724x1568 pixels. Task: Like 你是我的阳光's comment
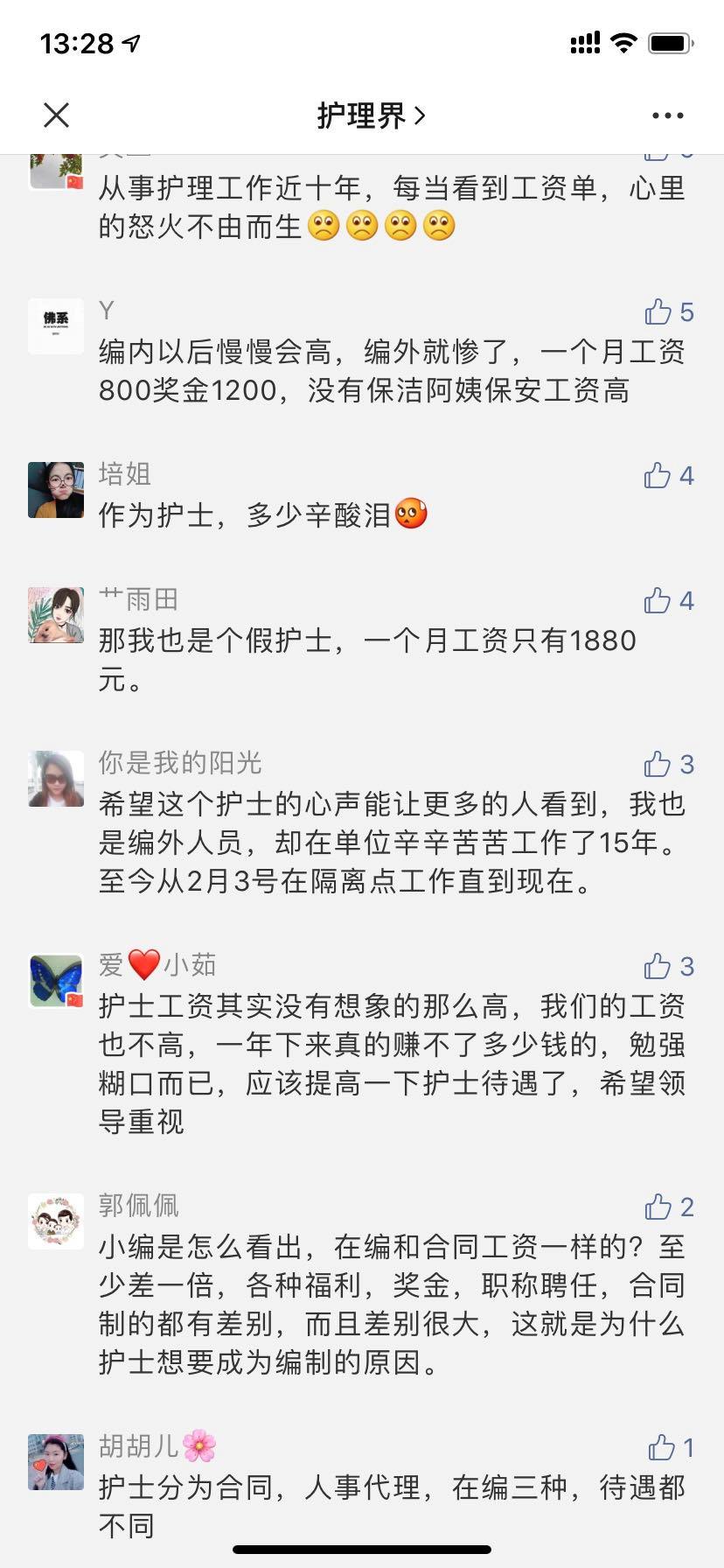coord(669,764)
